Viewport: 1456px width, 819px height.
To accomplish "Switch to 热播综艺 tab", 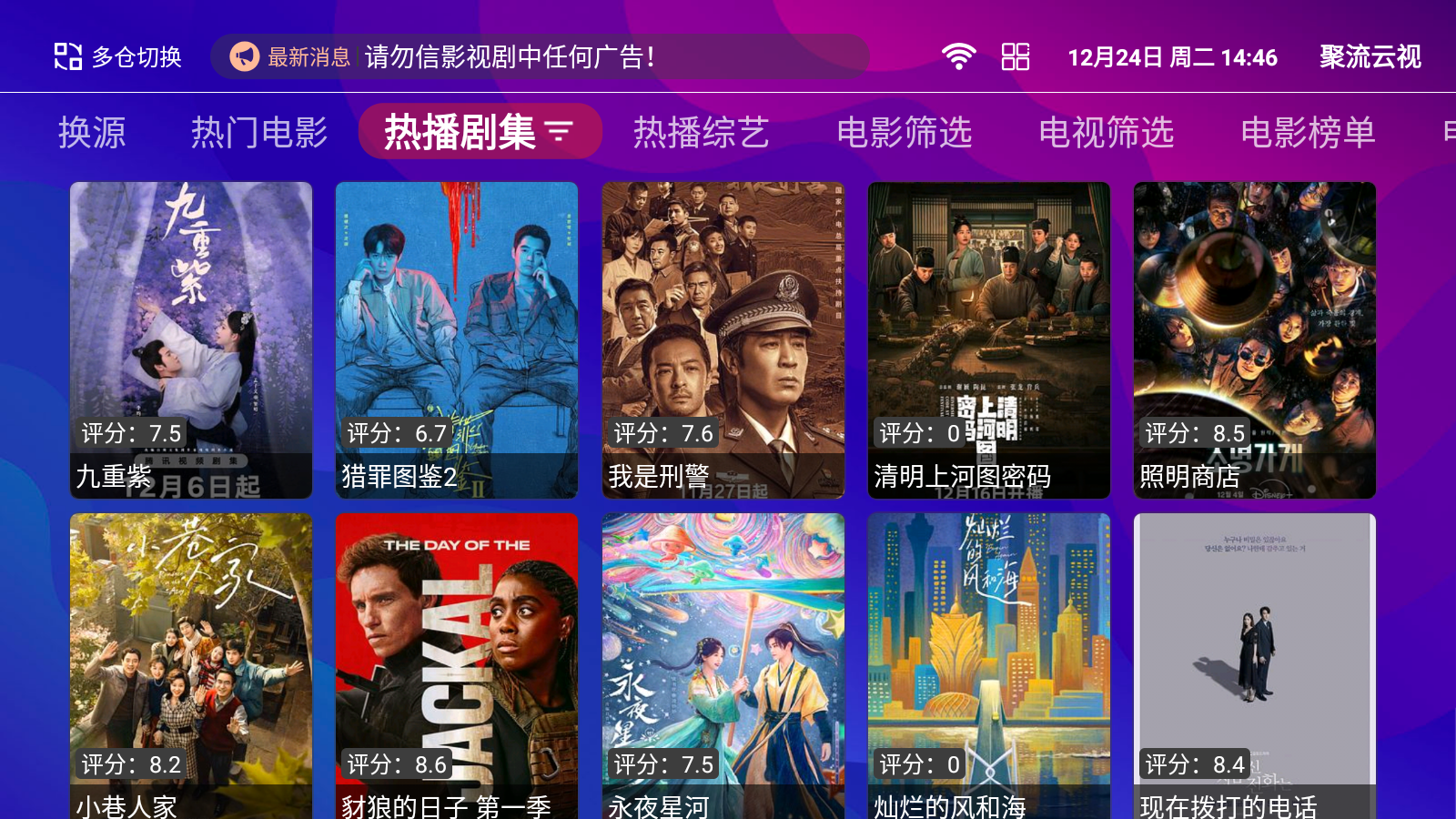I will [701, 133].
